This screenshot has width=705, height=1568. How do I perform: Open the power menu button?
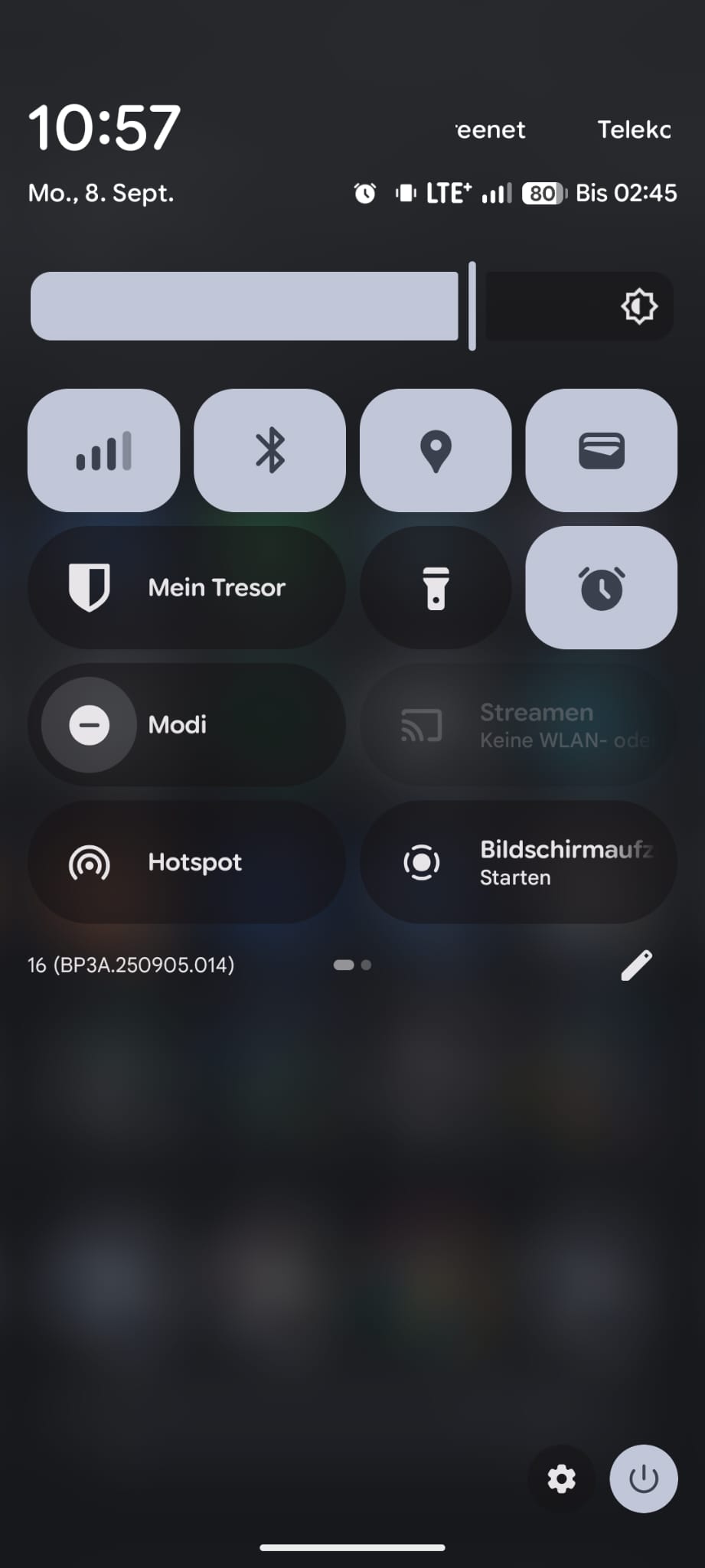[643, 1478]
